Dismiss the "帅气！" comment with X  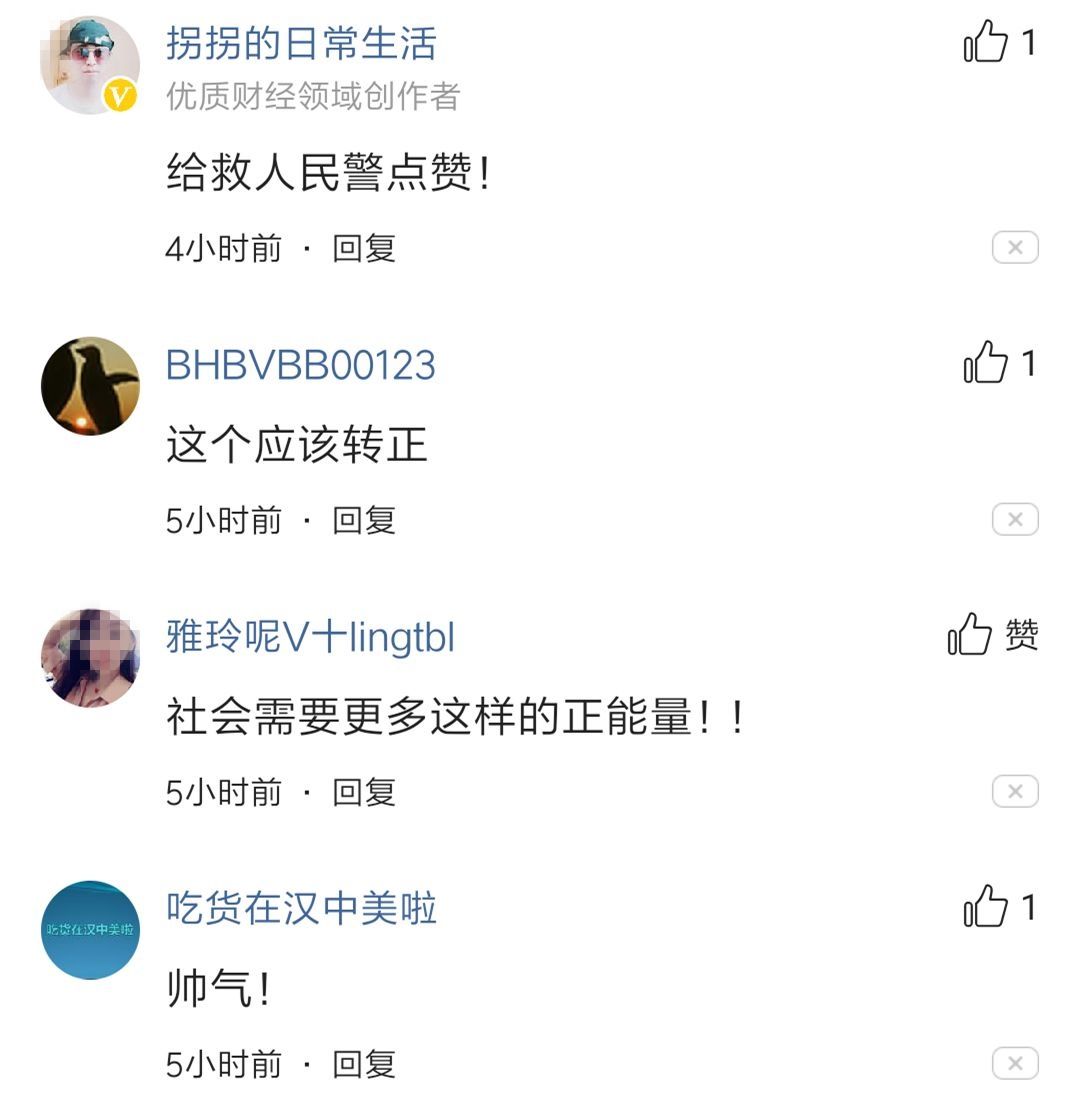tap(1016, 1063)
